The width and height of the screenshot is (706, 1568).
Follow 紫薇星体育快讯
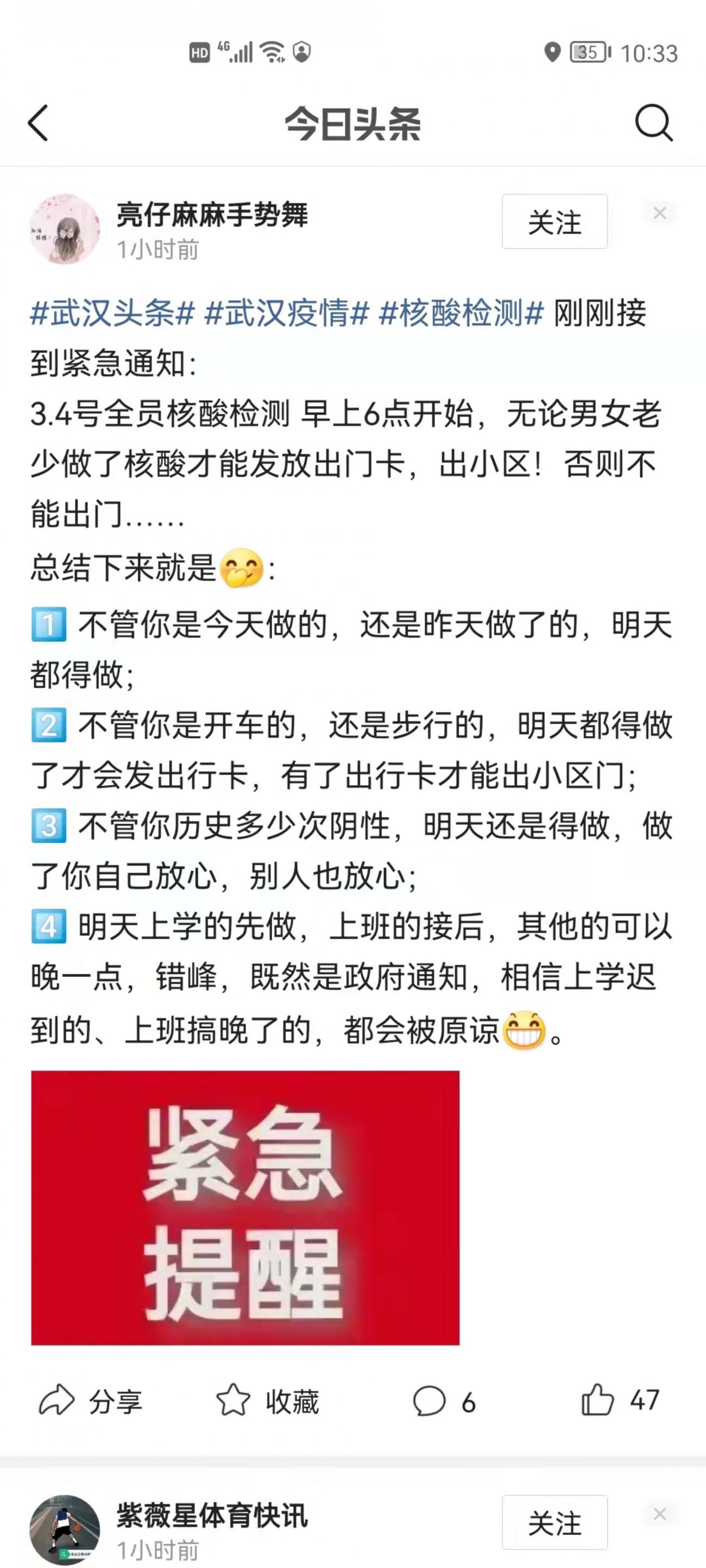[554, 1522]
